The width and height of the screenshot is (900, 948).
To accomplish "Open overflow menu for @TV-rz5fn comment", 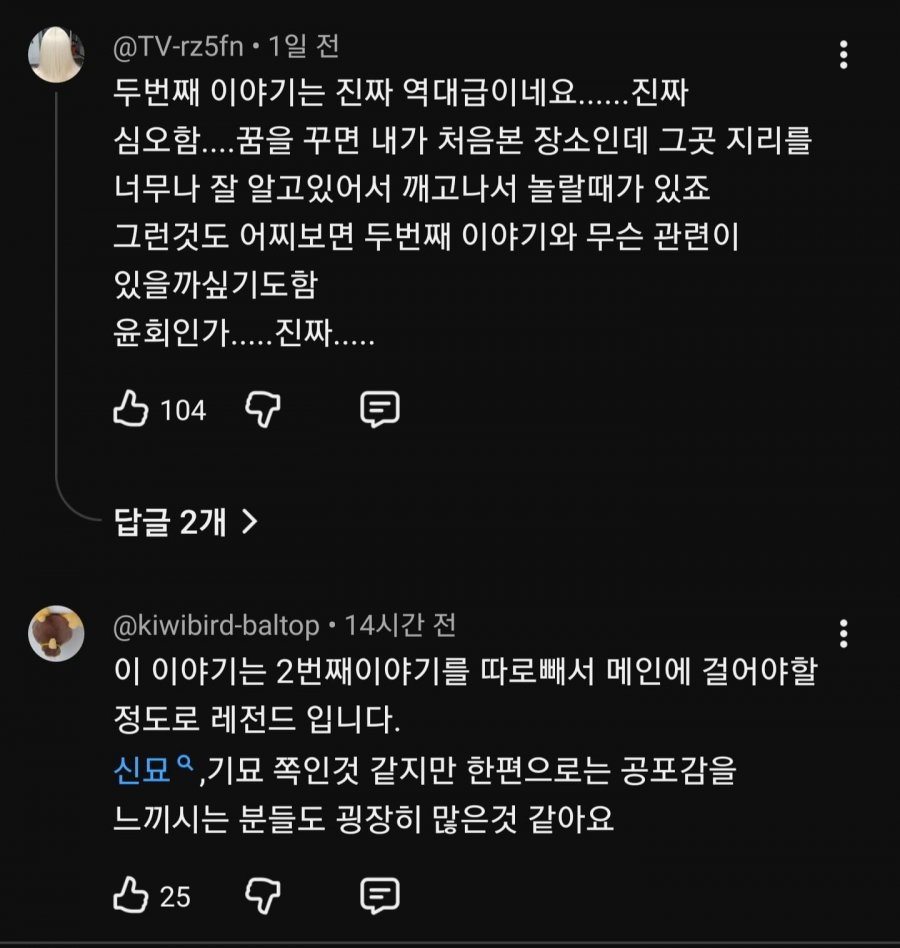I will coord(845,55).
